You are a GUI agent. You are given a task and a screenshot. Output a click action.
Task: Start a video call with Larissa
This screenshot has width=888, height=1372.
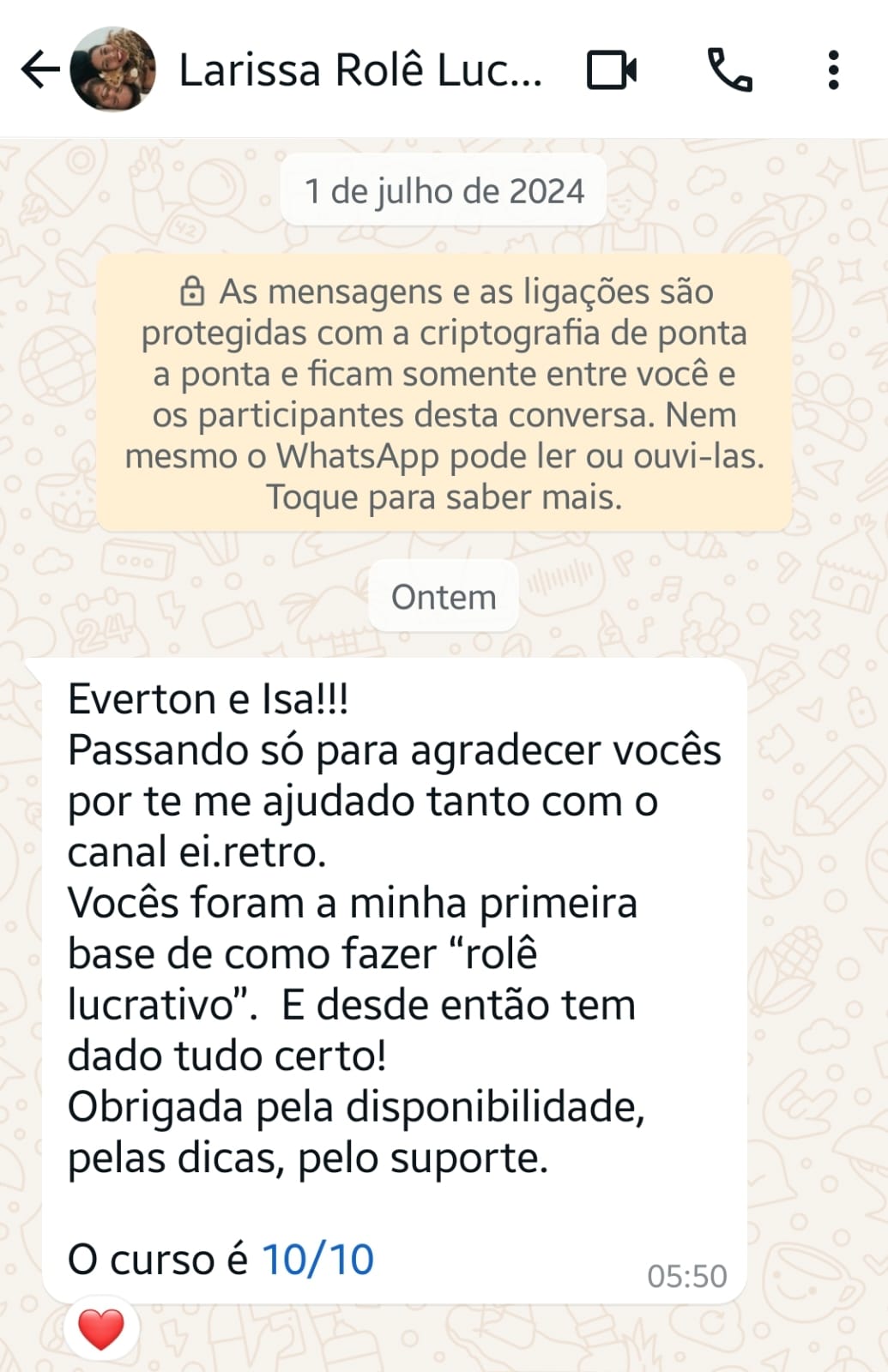tap(612, 69)
